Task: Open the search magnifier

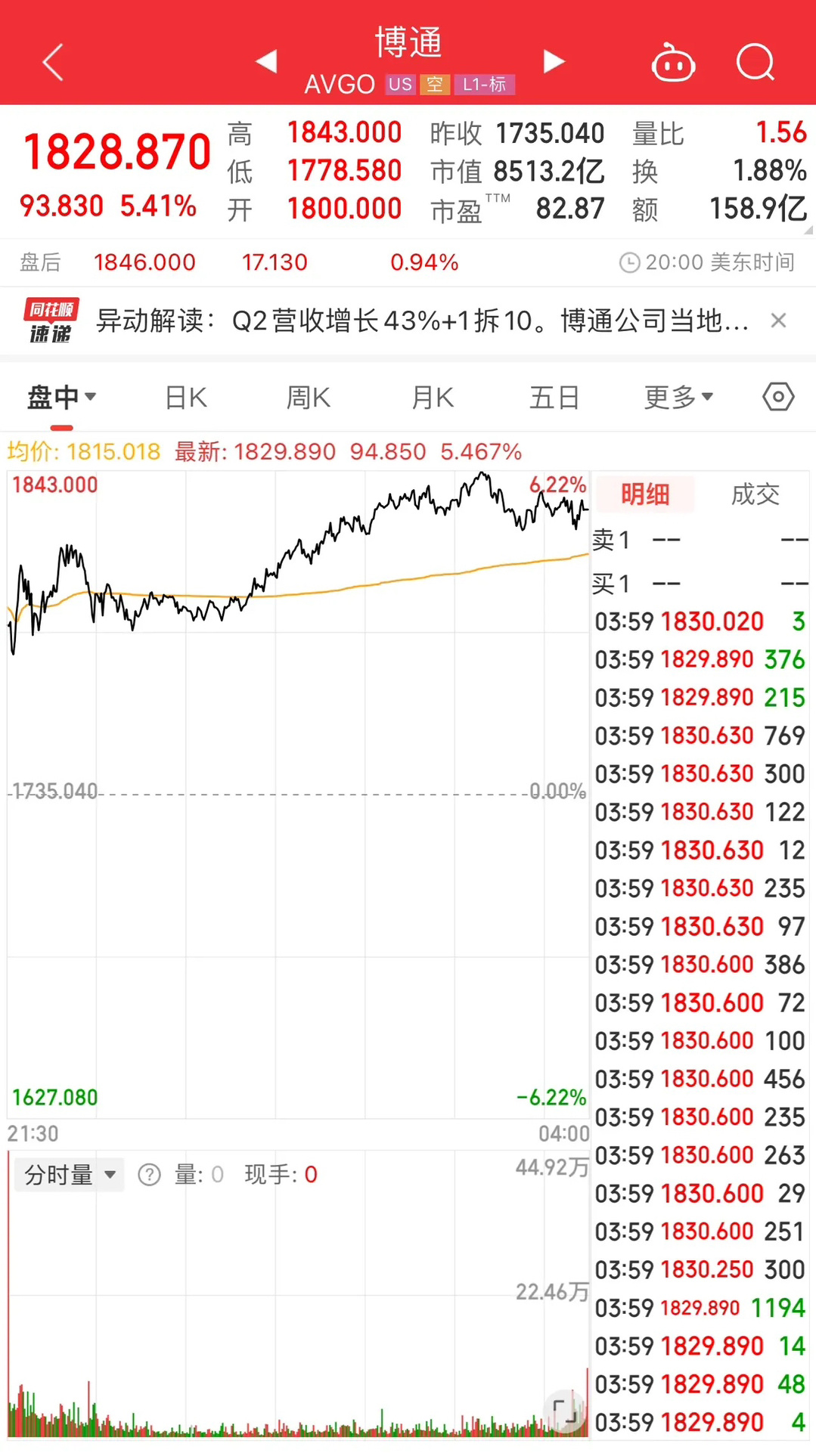Action: (755, 62)
